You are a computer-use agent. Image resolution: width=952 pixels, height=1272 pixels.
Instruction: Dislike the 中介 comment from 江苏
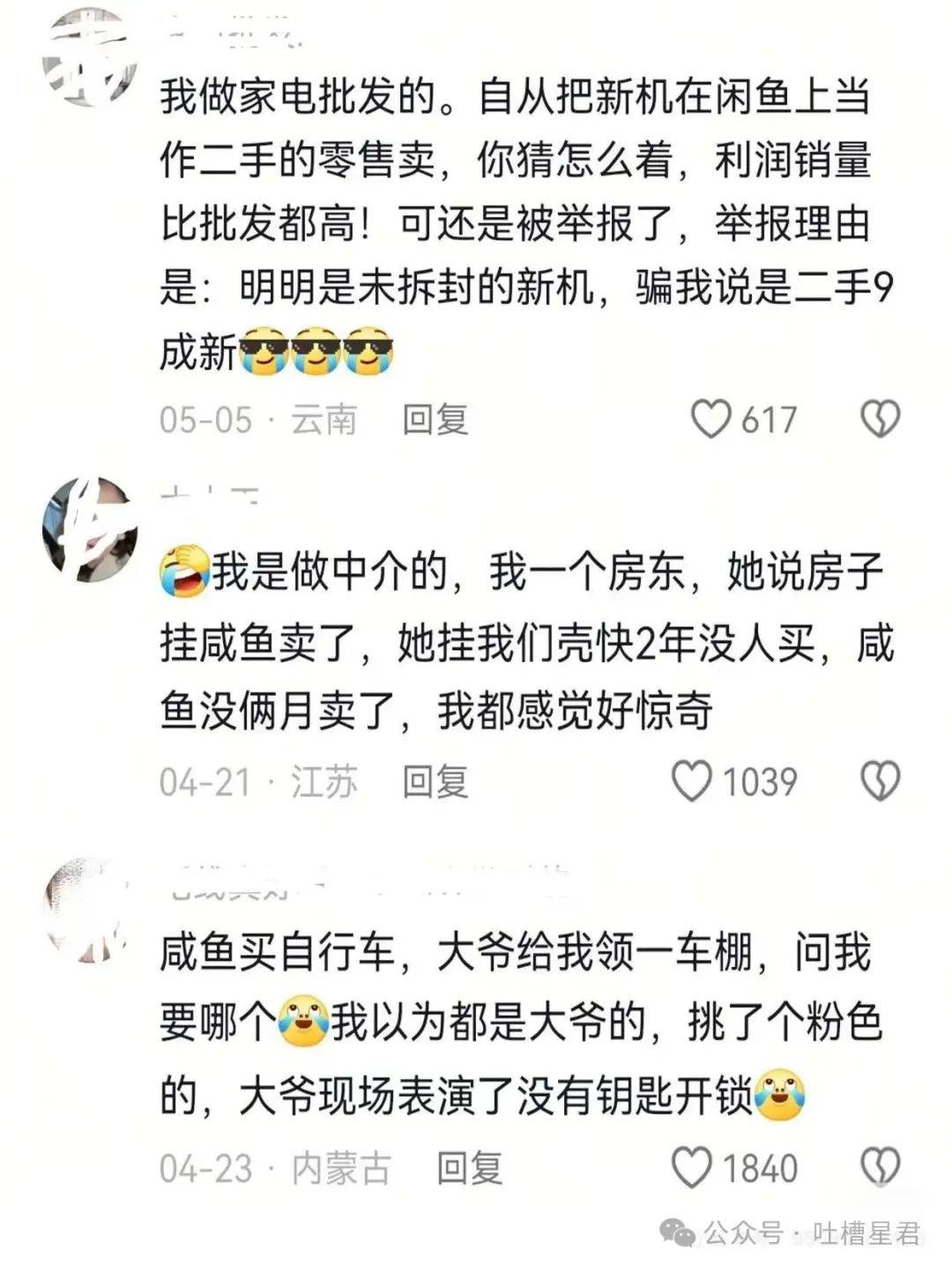[880, 782]
